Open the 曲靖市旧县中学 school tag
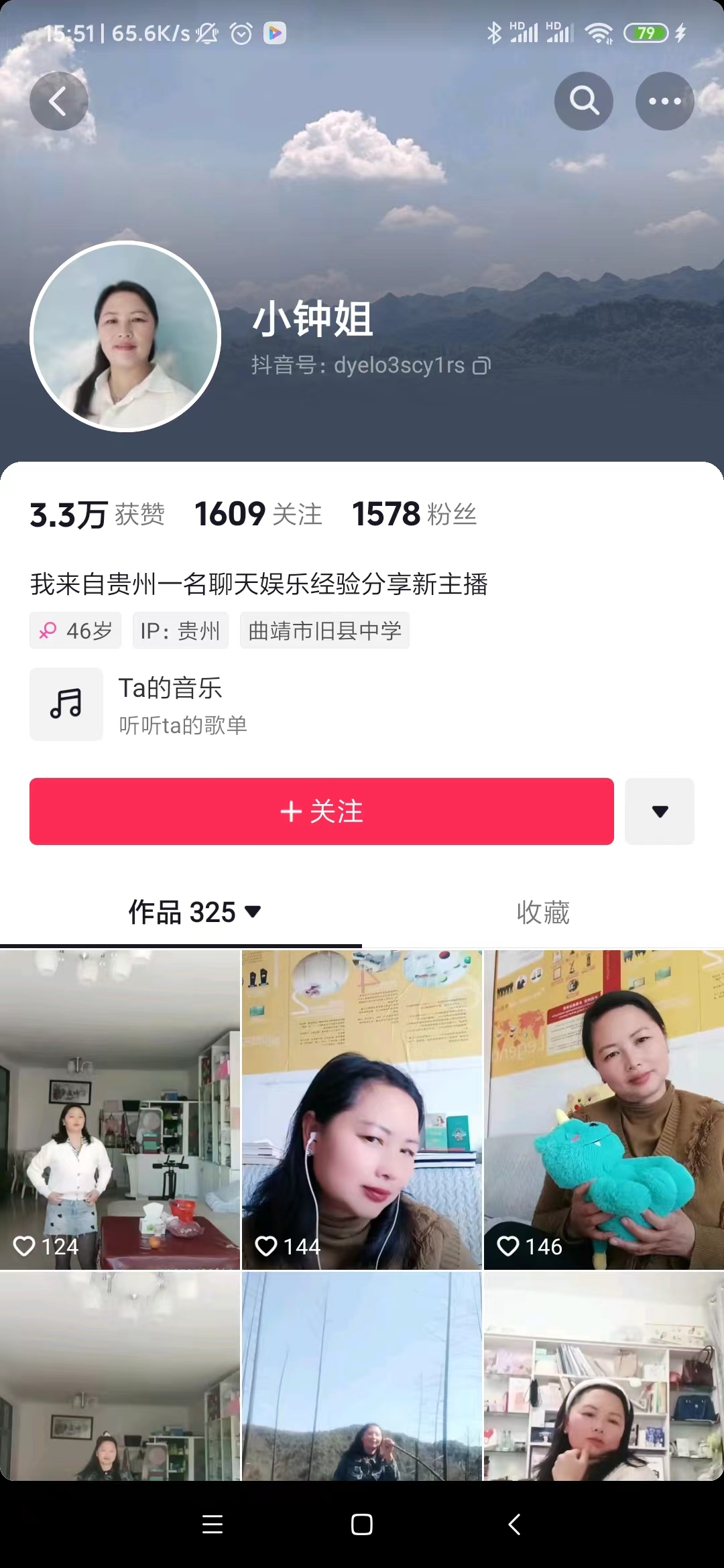The width and height of the screenshot is (724, 1568). [x=324, y=631]
